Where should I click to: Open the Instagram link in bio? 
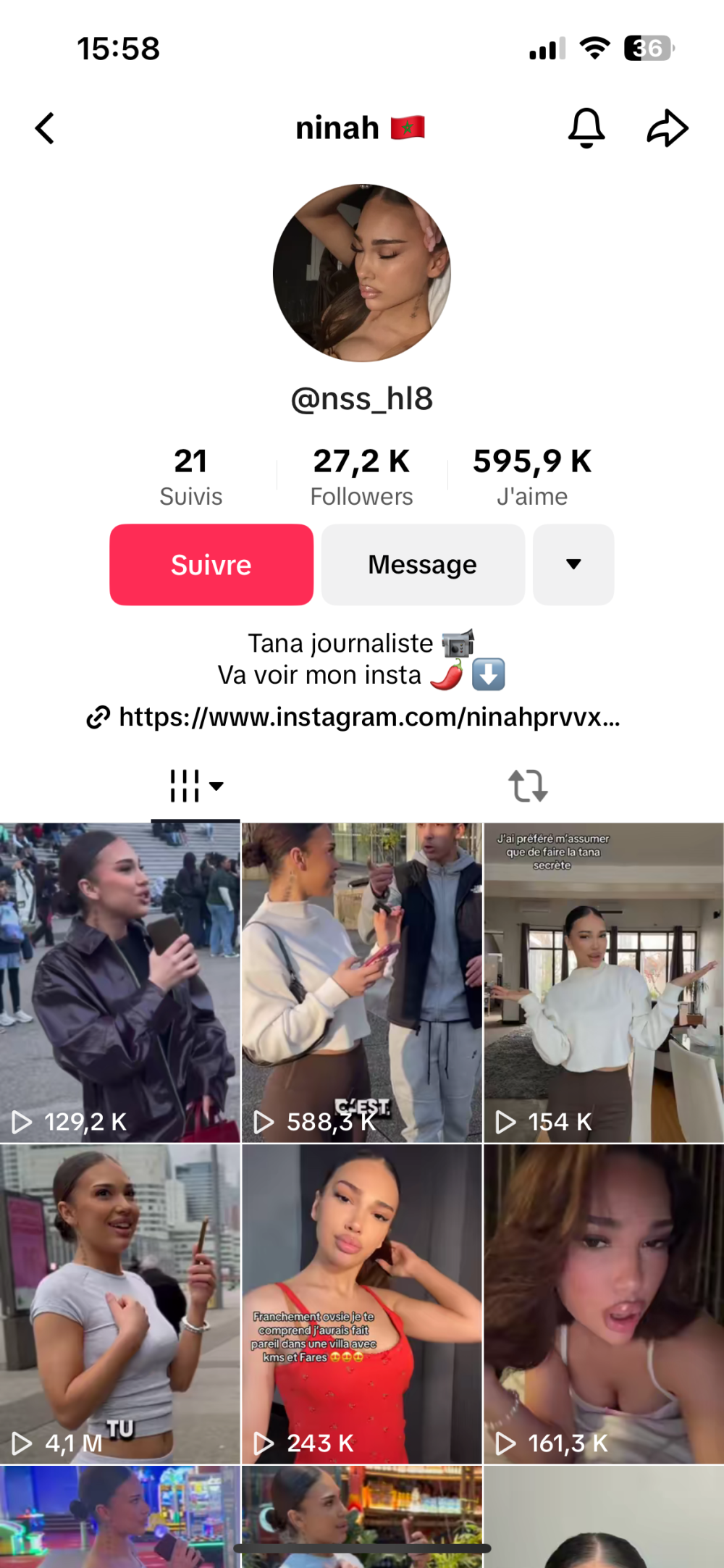362,717
